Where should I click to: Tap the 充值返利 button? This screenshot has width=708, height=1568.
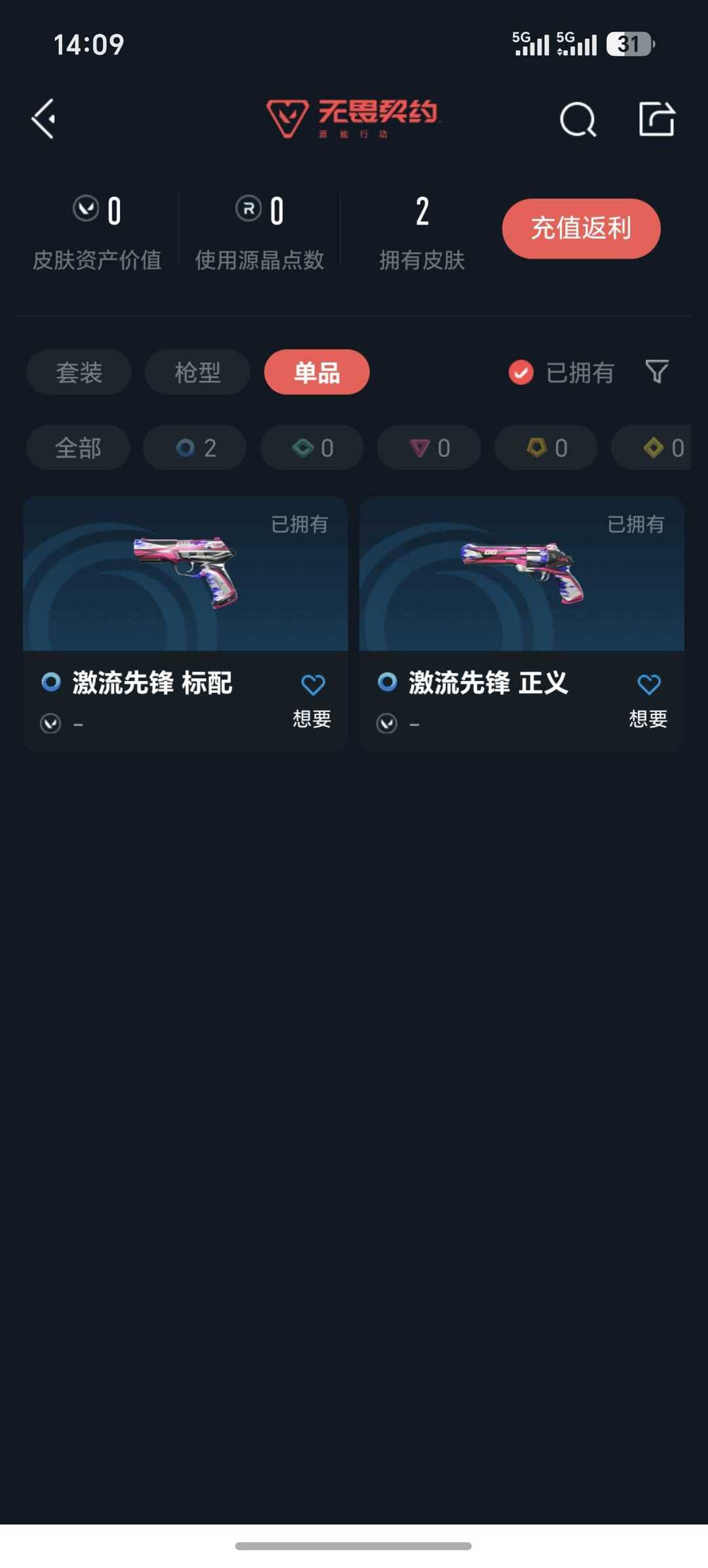point(581,228)
